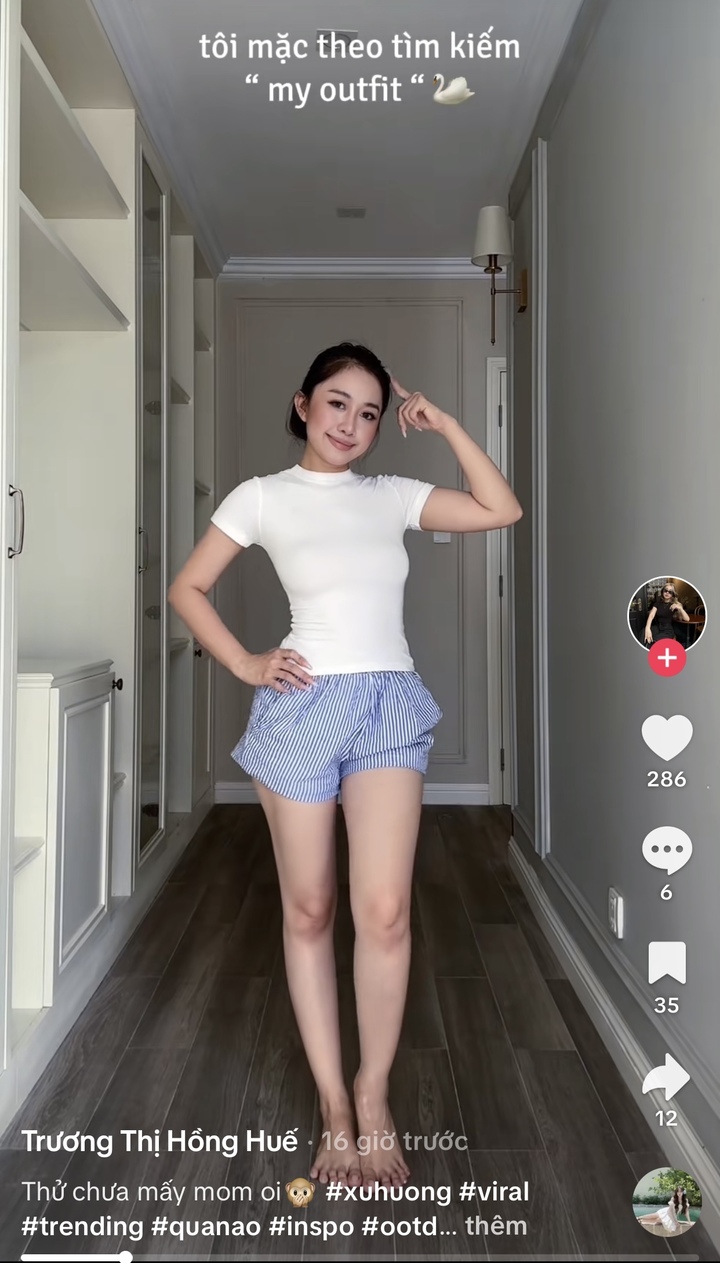Open the #viral hashtag
The image size is (720, 1263).
click(494, 1192)
